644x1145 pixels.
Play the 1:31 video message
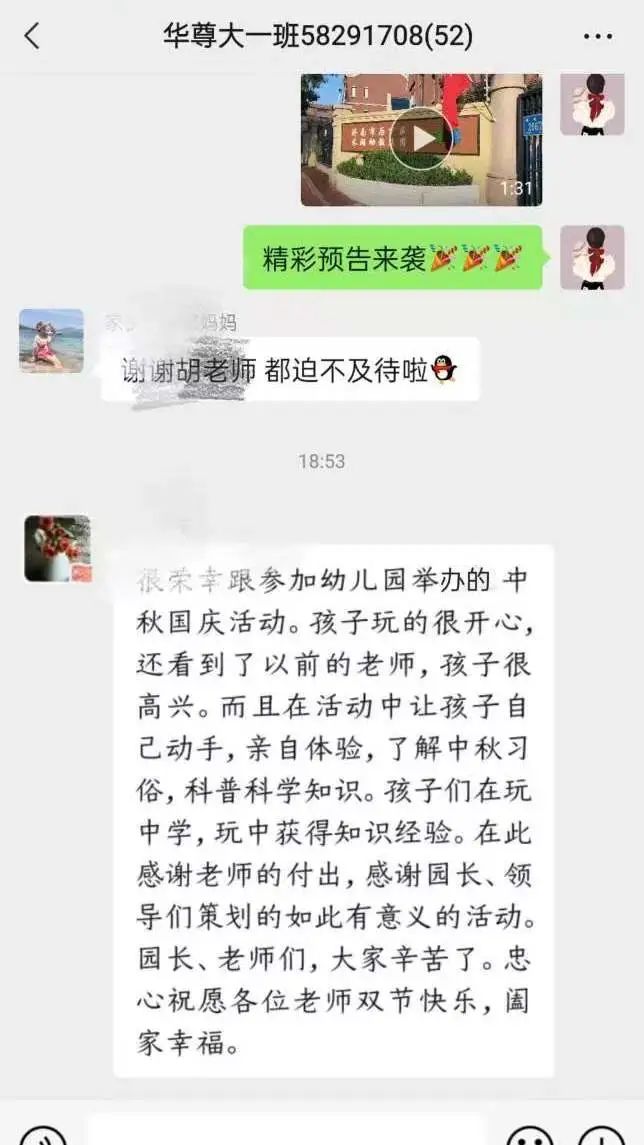[421, 138]
